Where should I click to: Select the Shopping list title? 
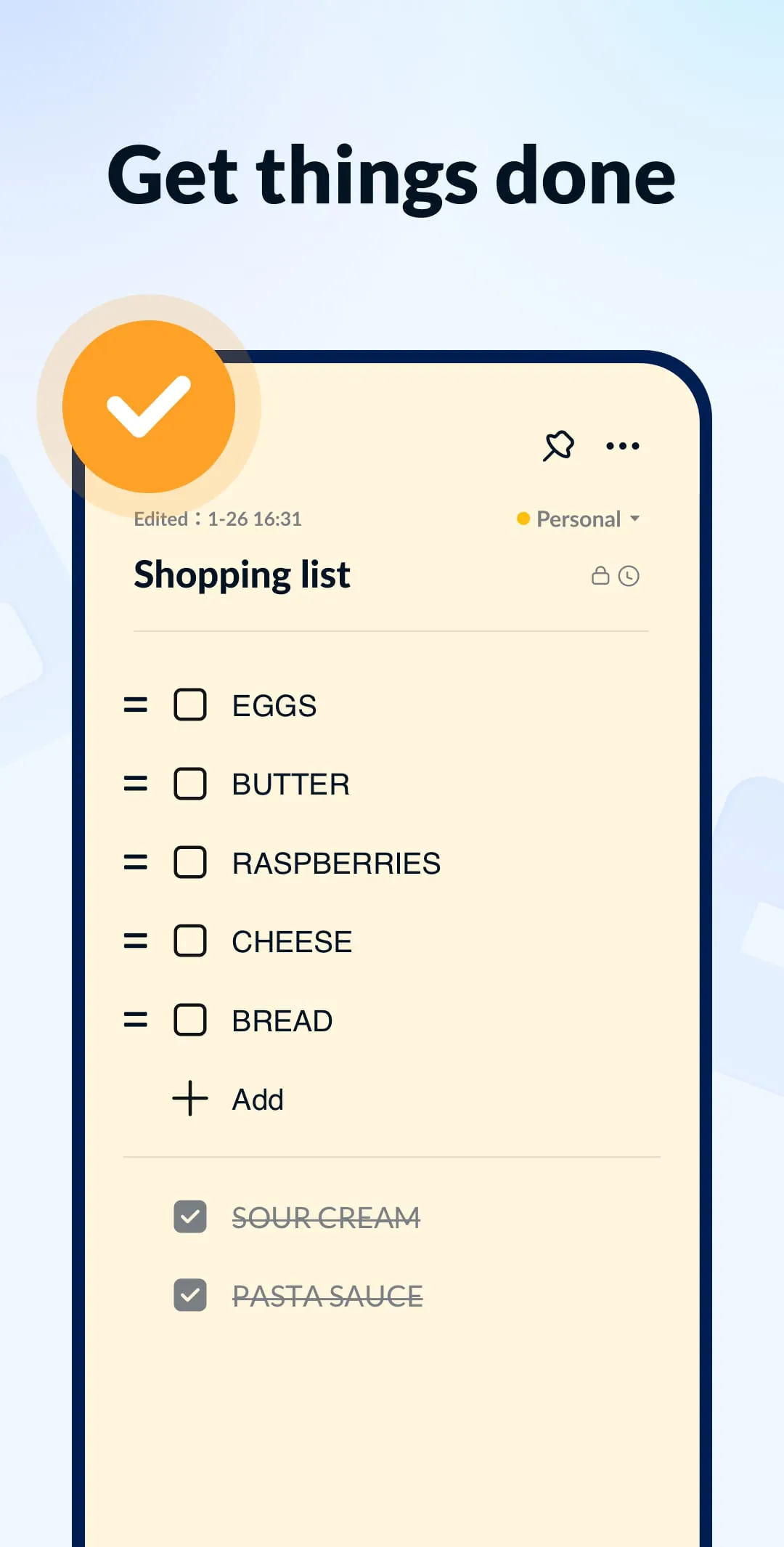point(242,574)
